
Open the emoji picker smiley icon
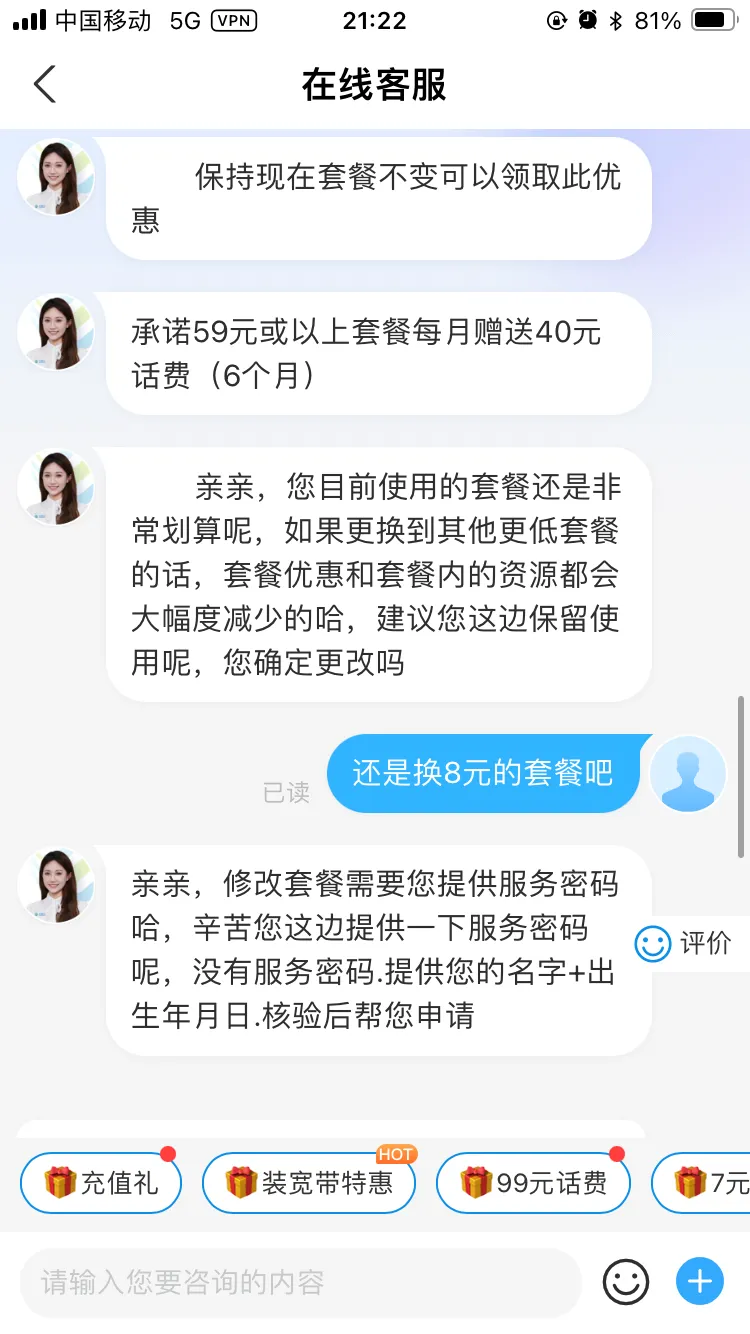pyautogui.click(x=626, y=1282)
